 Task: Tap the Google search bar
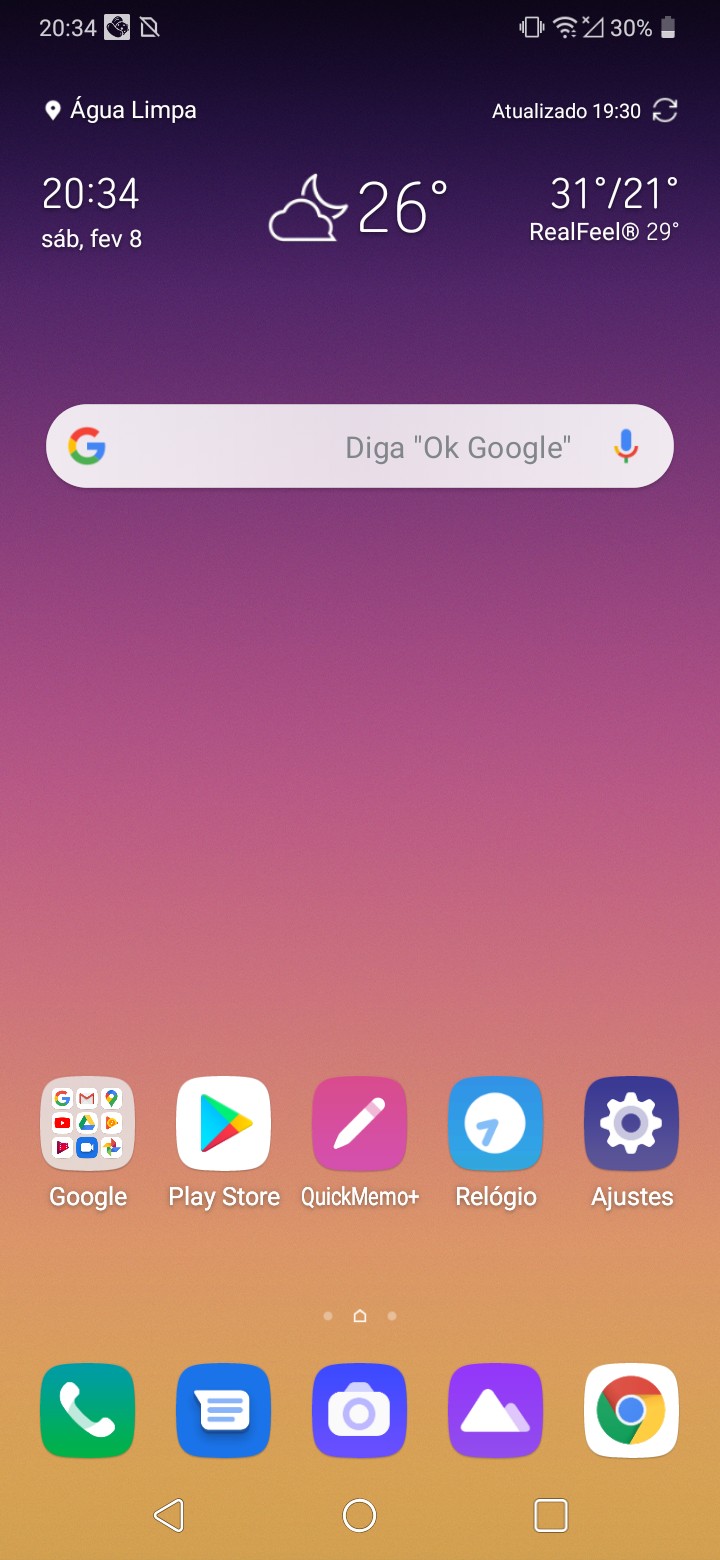[360, 446]
